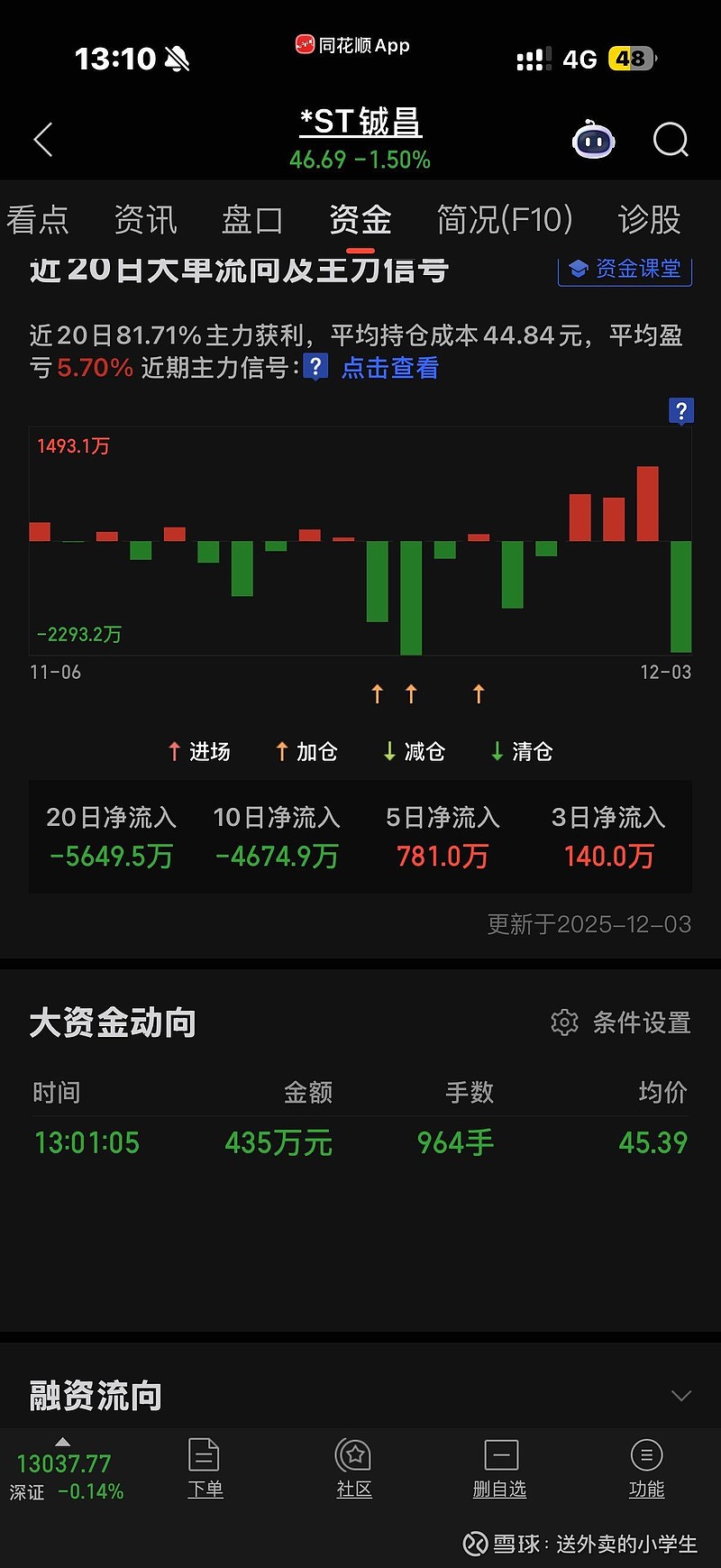This screenshot has height=1568, width=721.
Task: Open the stock search icon
Action: 670,140
